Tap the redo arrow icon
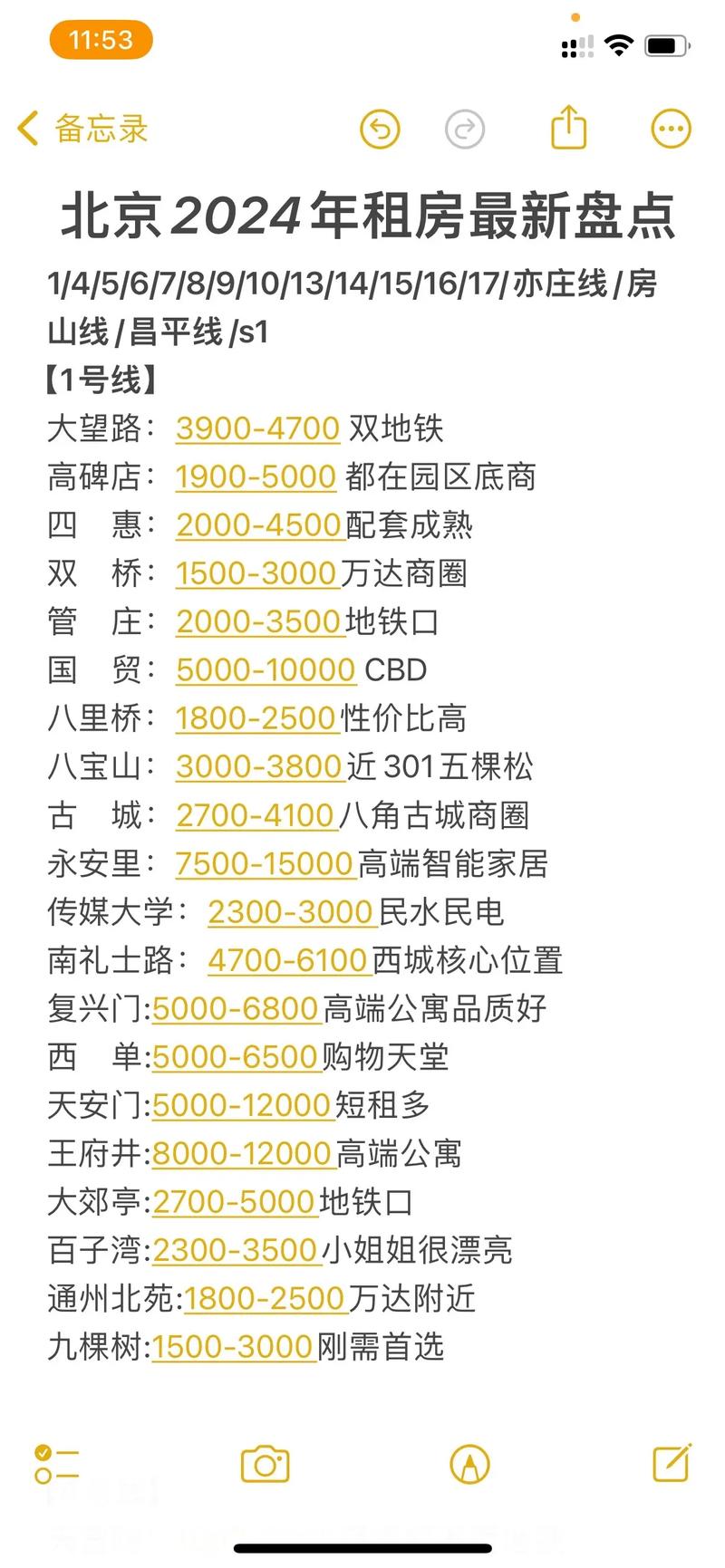 (x=465, y=130)
